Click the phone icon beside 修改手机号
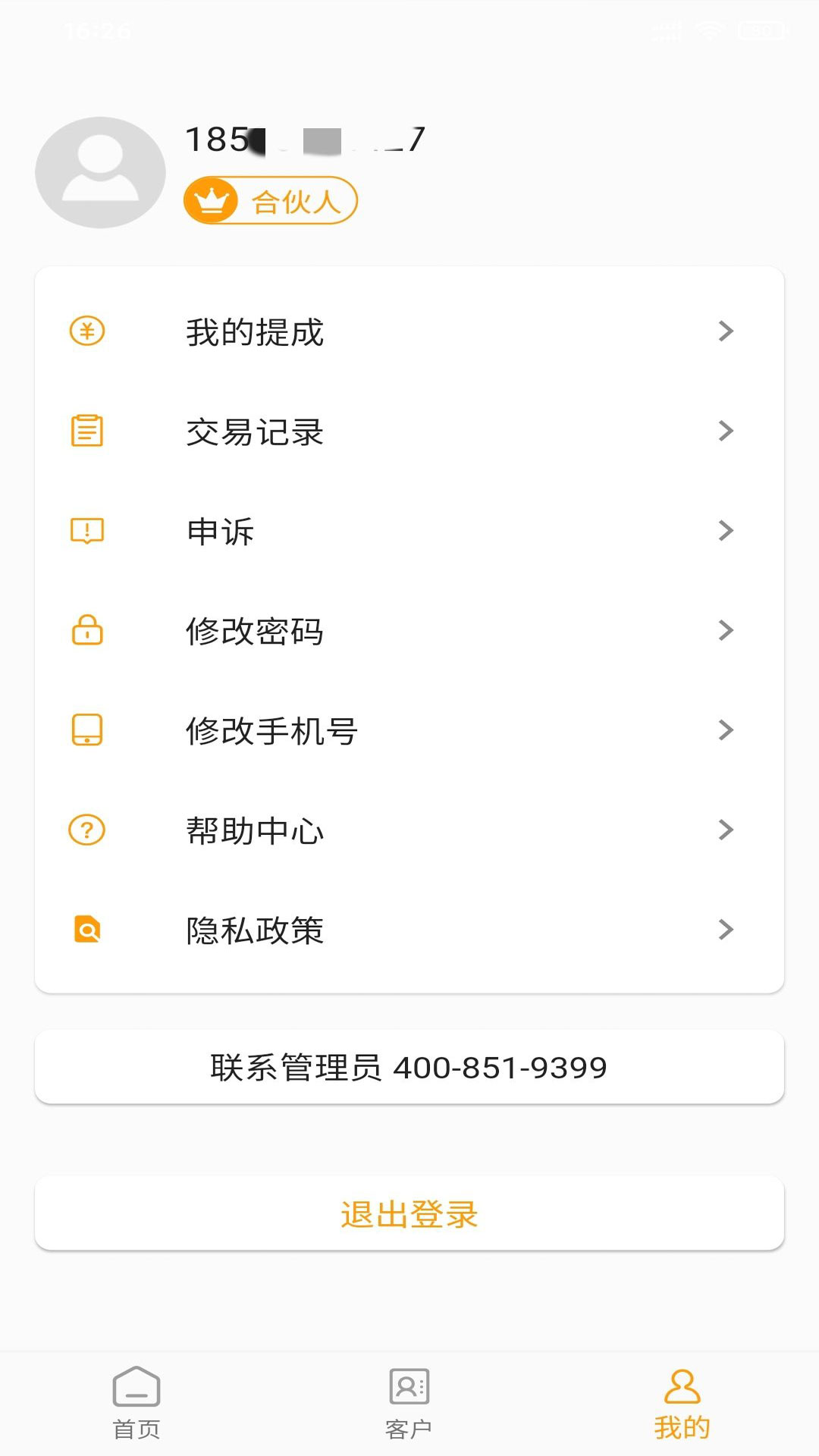 (86, 730)
